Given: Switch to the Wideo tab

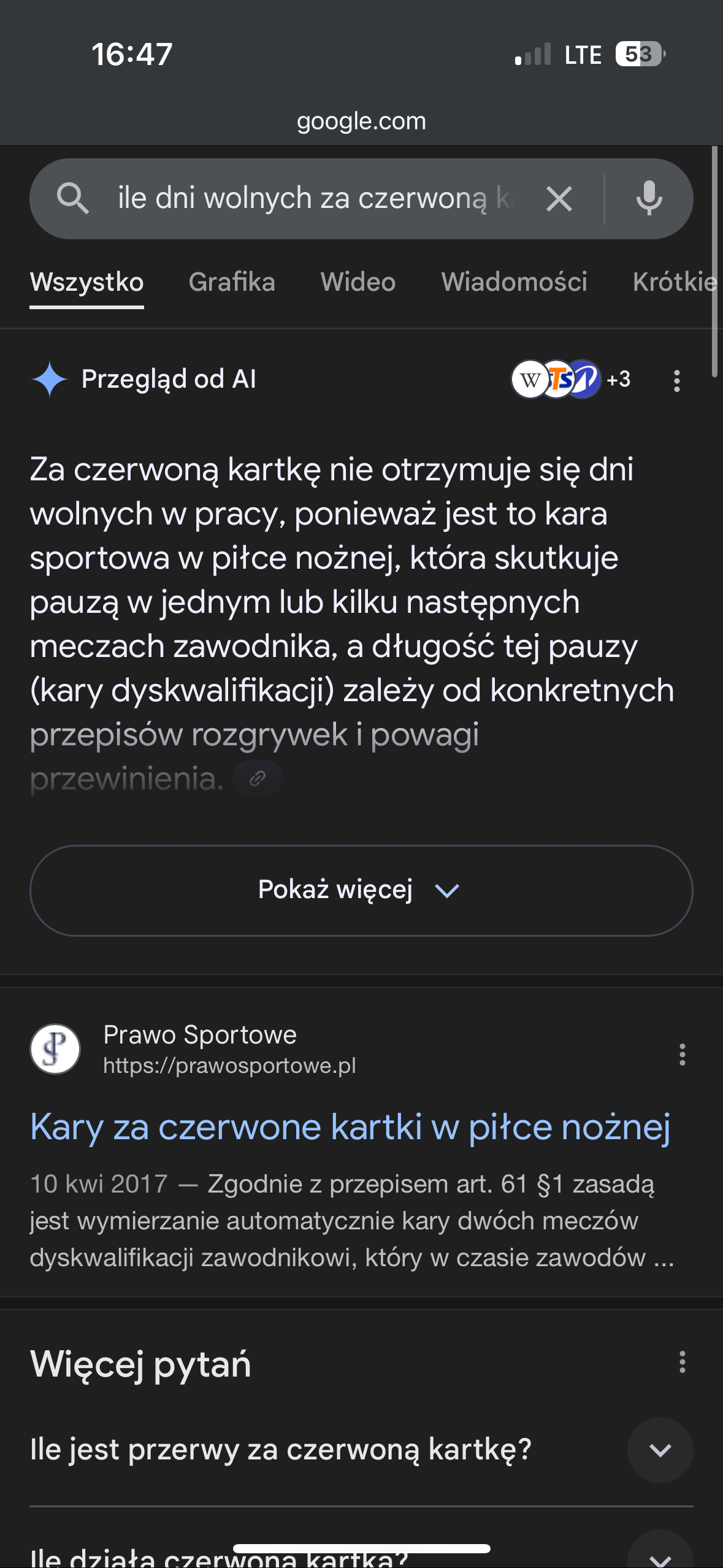Looking at the screenshot, I should point(358,282).
